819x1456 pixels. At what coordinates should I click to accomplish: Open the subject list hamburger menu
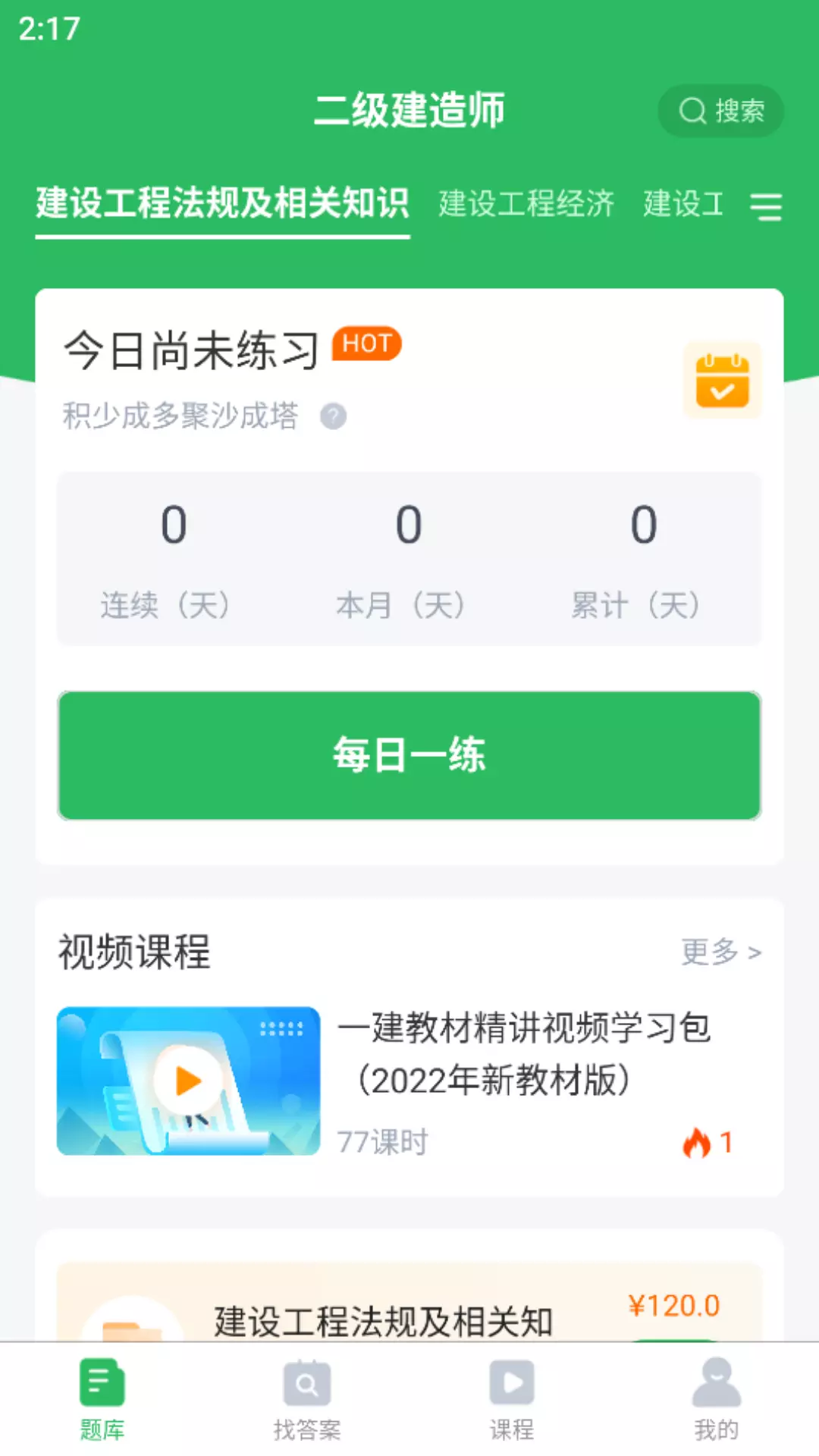[766, 206]
